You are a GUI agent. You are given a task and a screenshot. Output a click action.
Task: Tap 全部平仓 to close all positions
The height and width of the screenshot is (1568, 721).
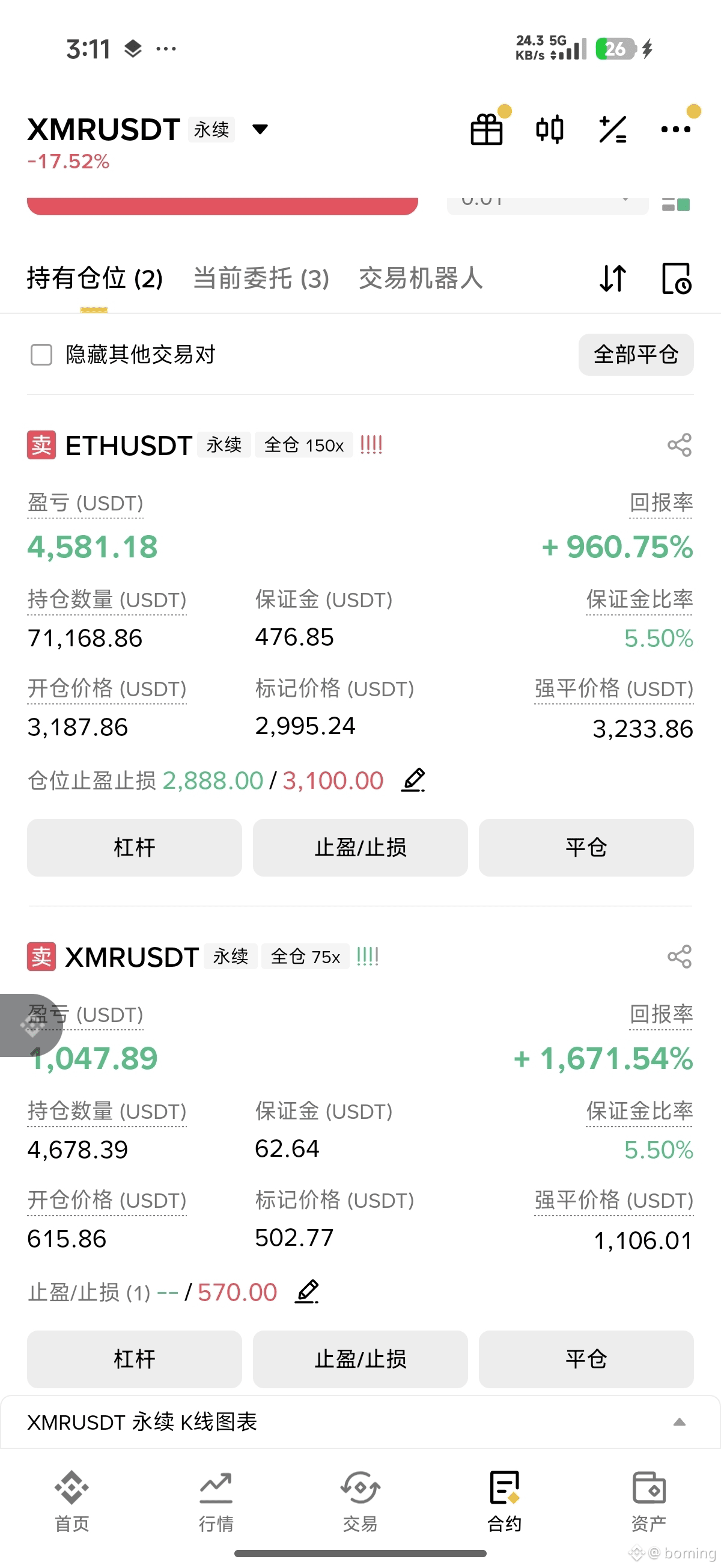[636, 354]
